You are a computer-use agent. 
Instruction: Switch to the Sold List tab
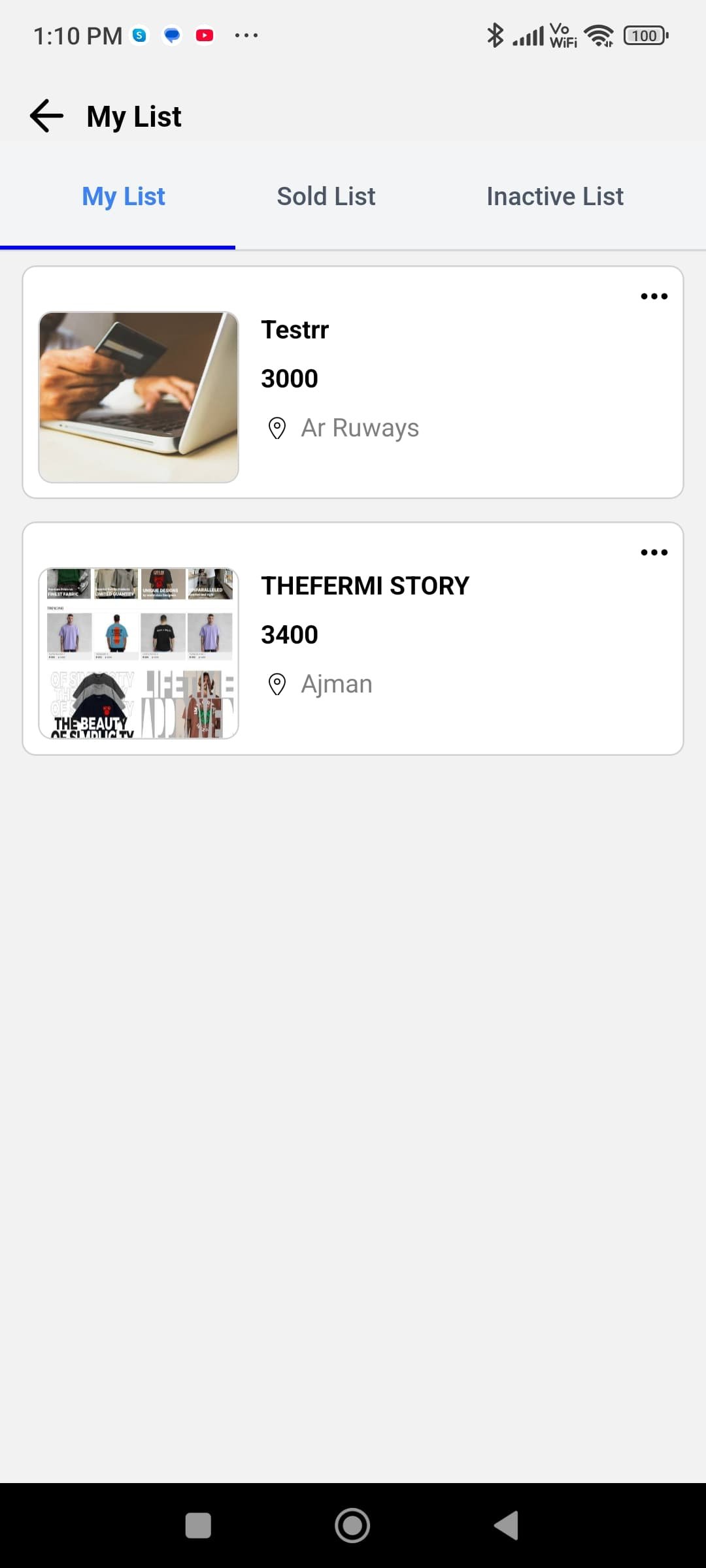click(x=326, y=197)
